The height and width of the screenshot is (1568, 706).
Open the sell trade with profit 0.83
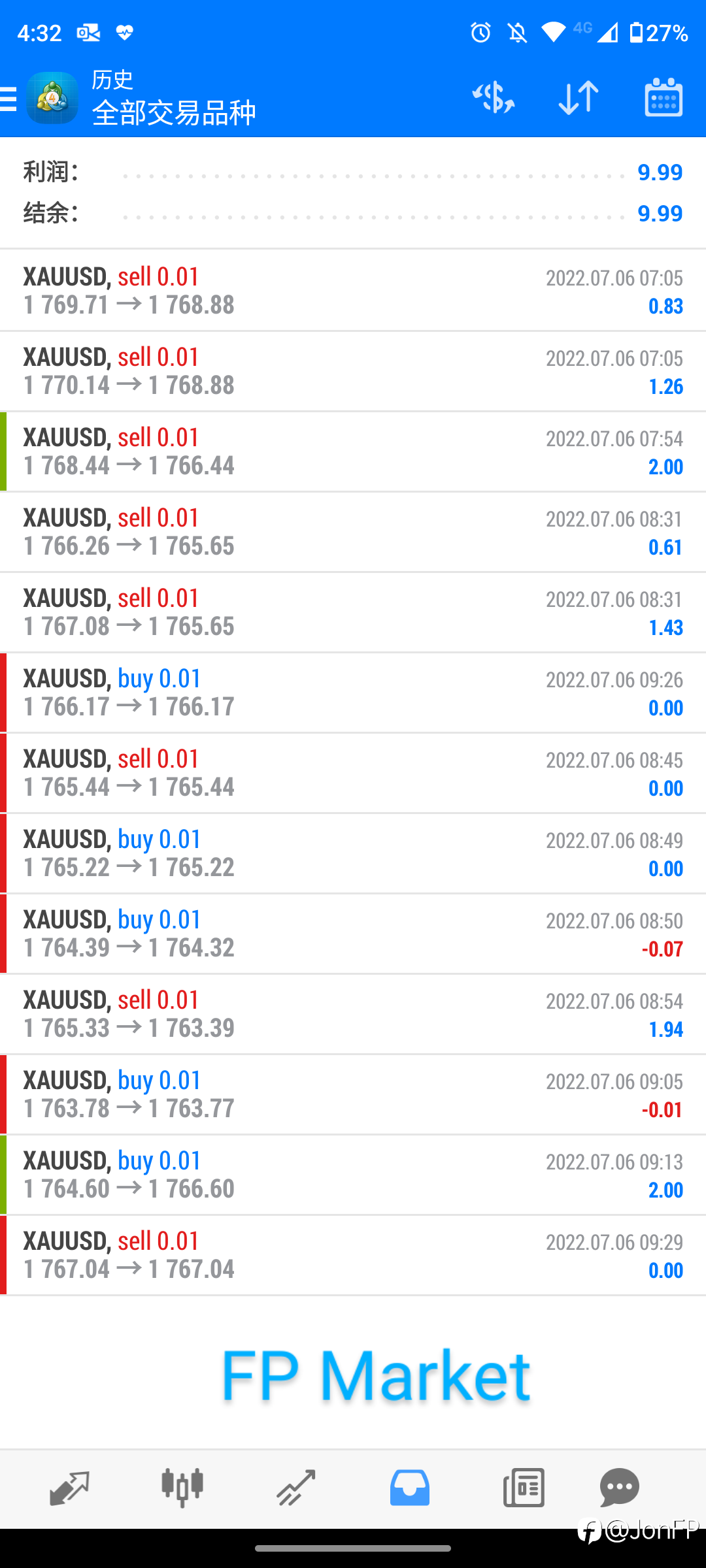click(x=353, y=291)
